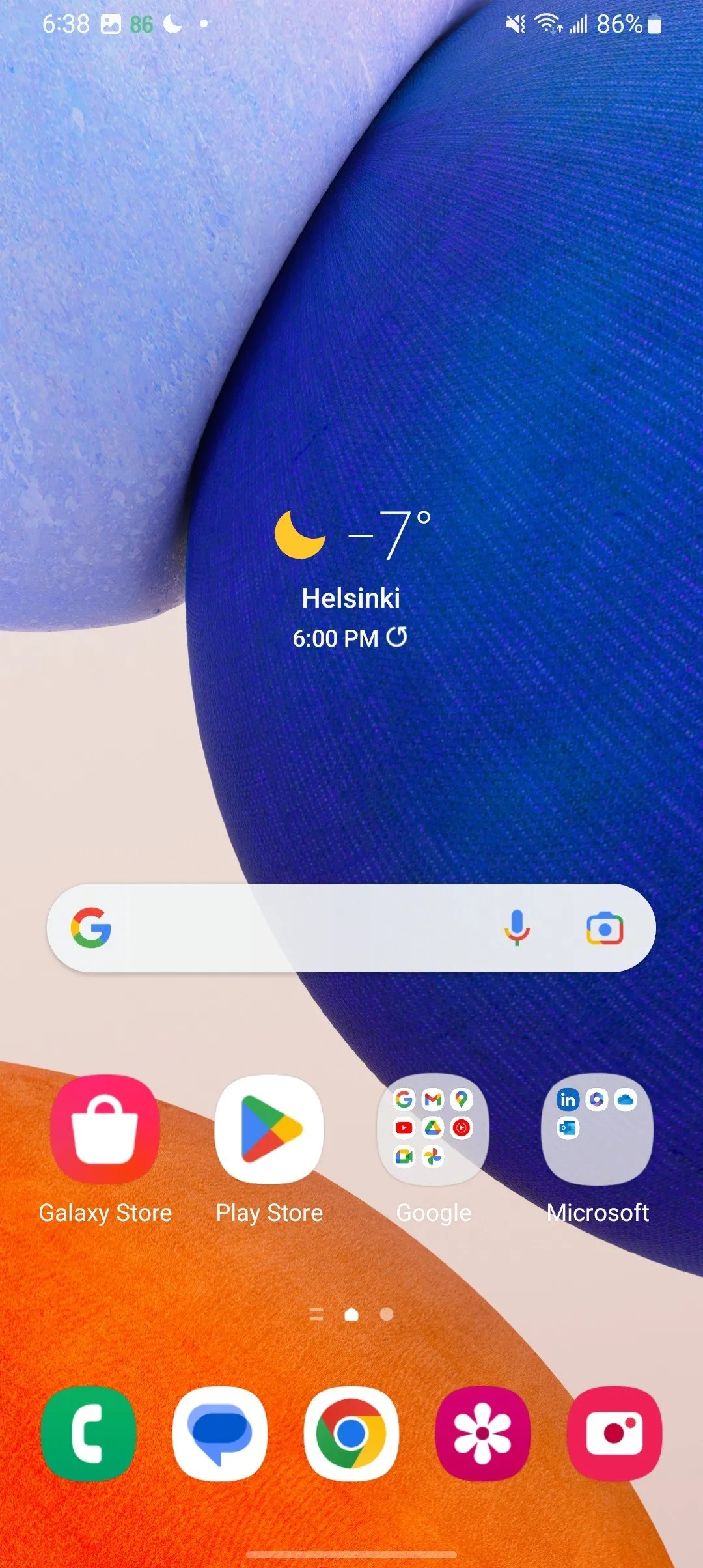Start voice search with the microphone

(x=517, y=928)
